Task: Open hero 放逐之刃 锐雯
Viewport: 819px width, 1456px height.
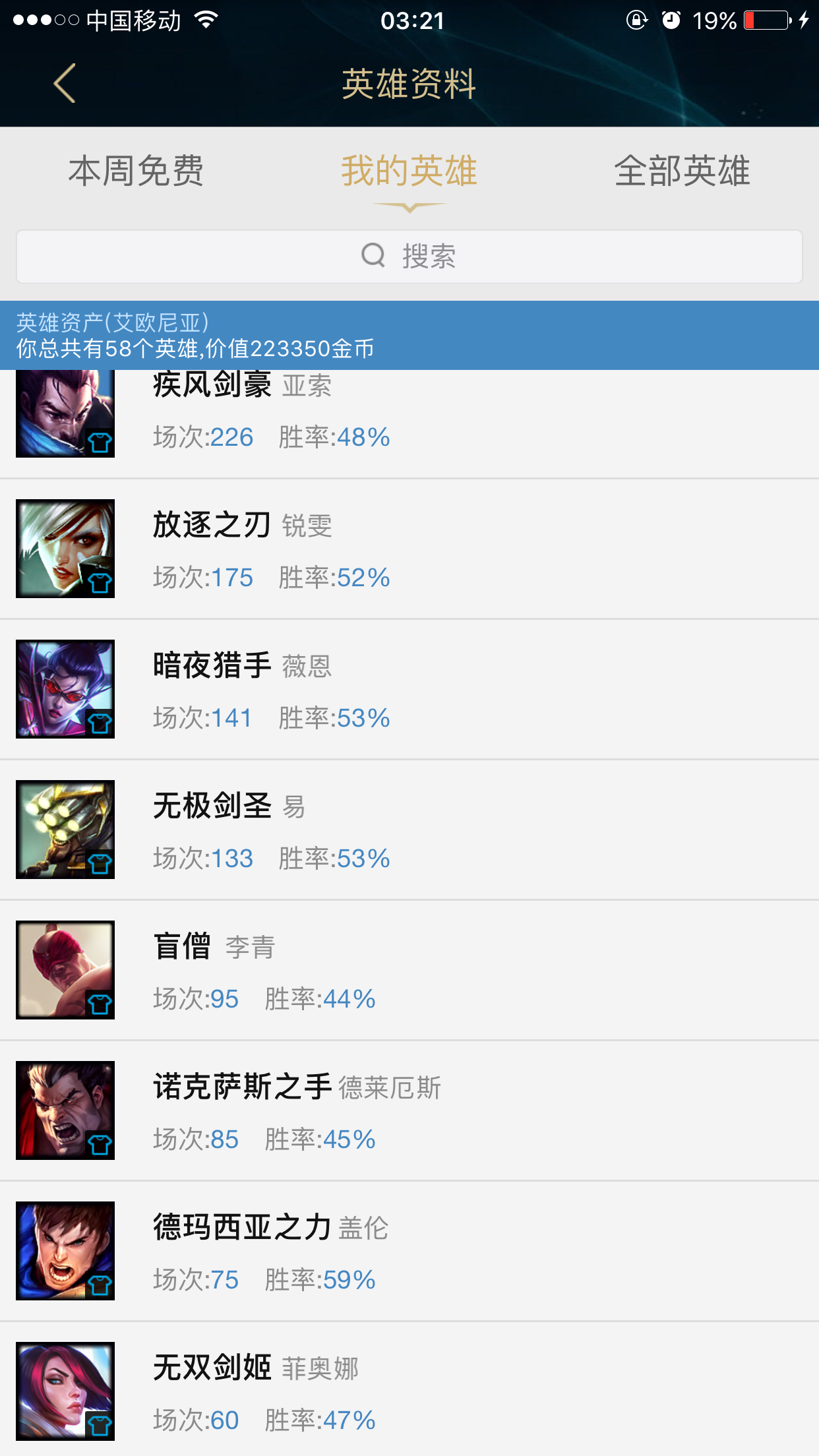Action: click(409, 549)
